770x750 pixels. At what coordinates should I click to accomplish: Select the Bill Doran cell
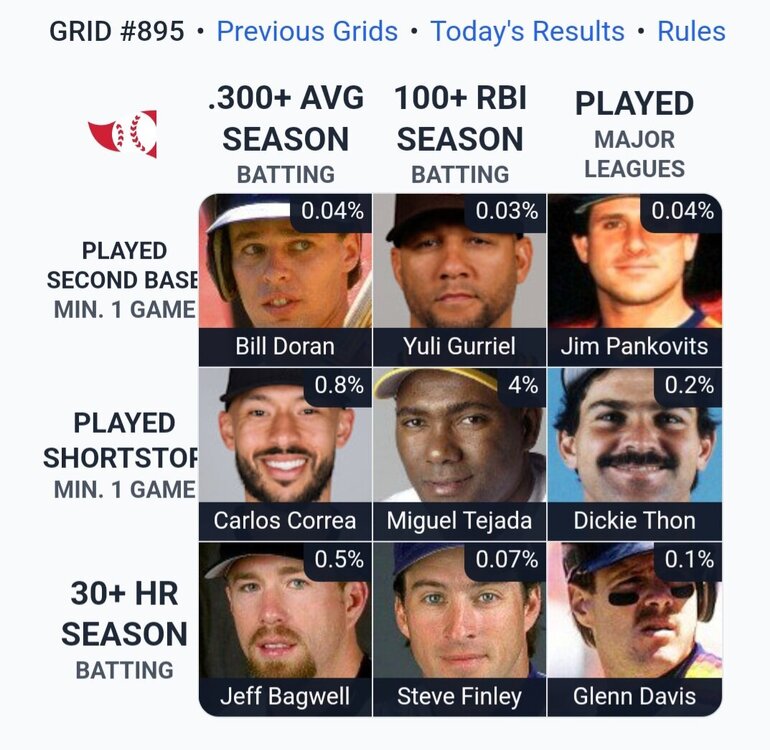[285, 280]
